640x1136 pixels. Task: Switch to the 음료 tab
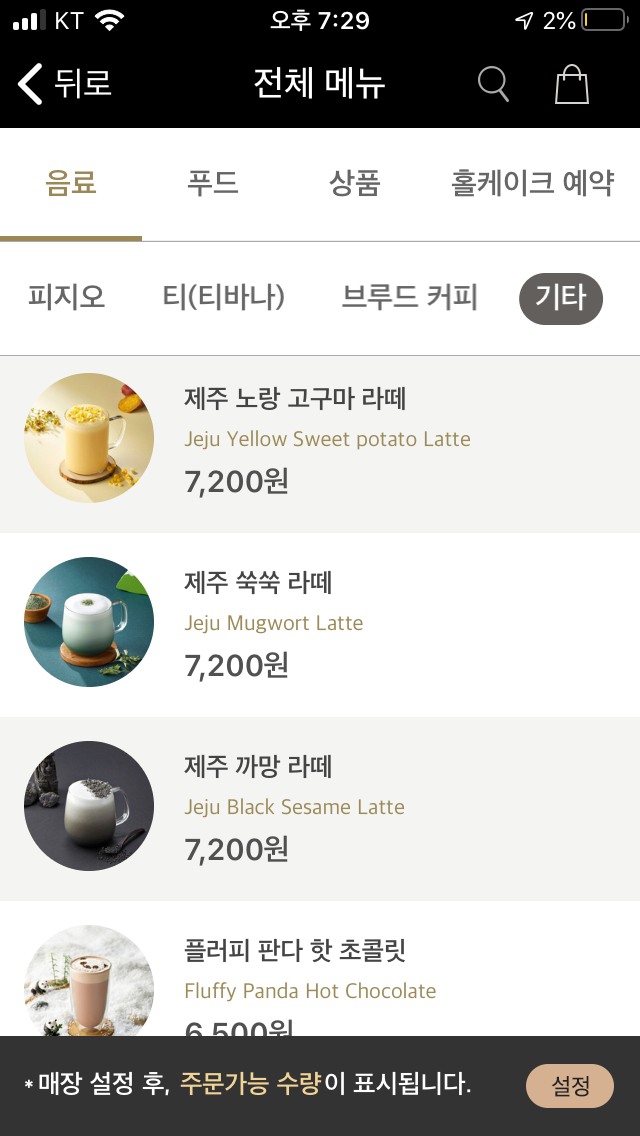(x=71, y=184)
